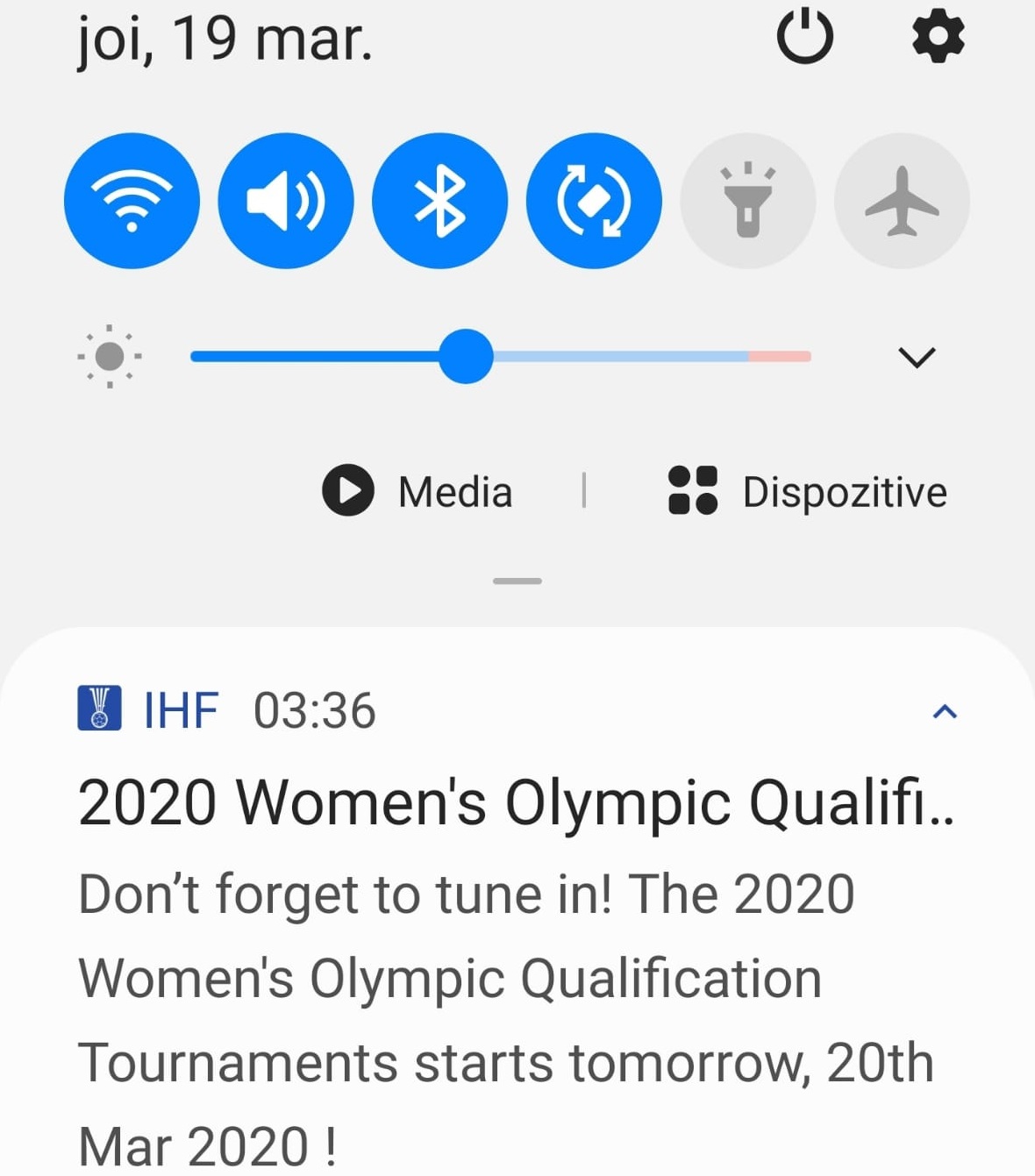
Task: Open the Media panel
Action: coord(418,491)
